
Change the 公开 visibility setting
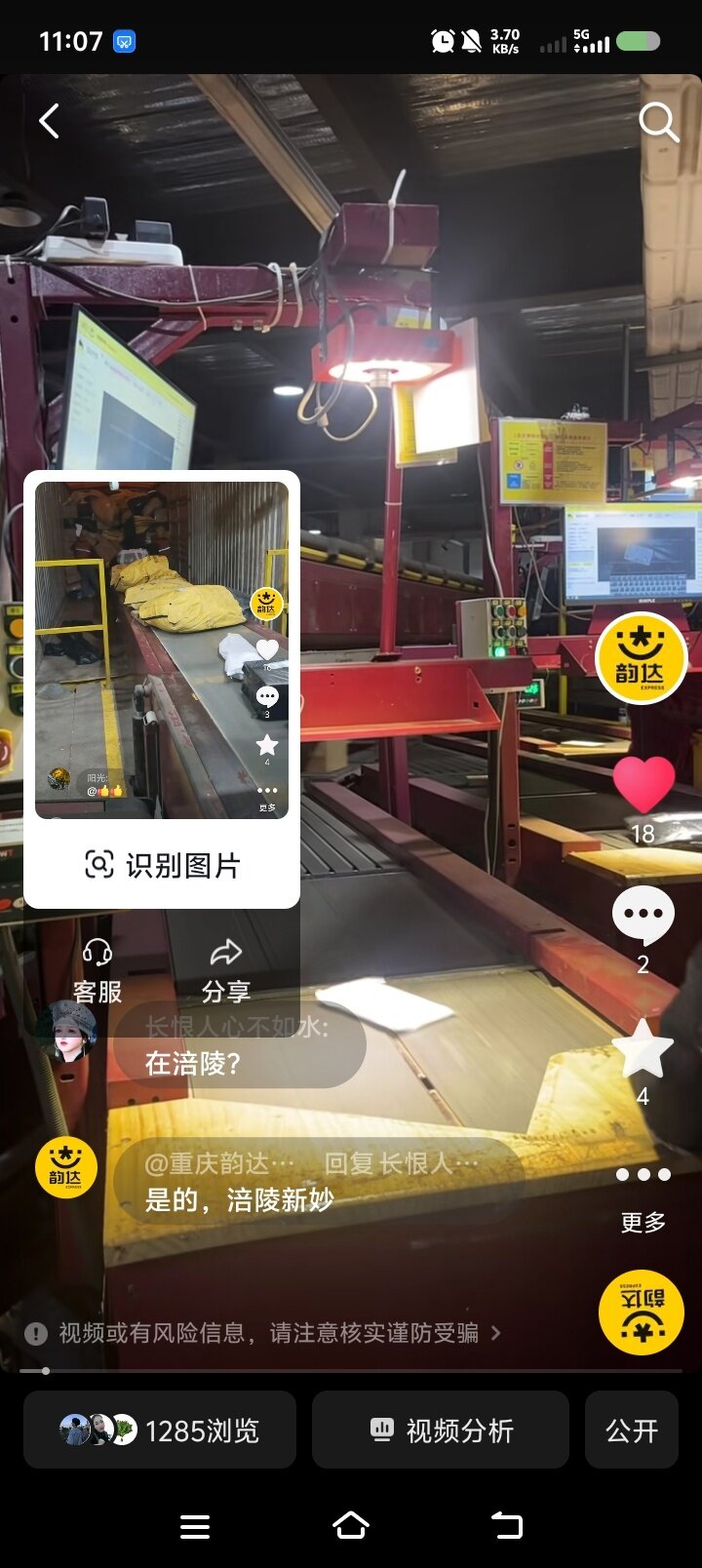pyautogui.click(x=632, y=1431)
